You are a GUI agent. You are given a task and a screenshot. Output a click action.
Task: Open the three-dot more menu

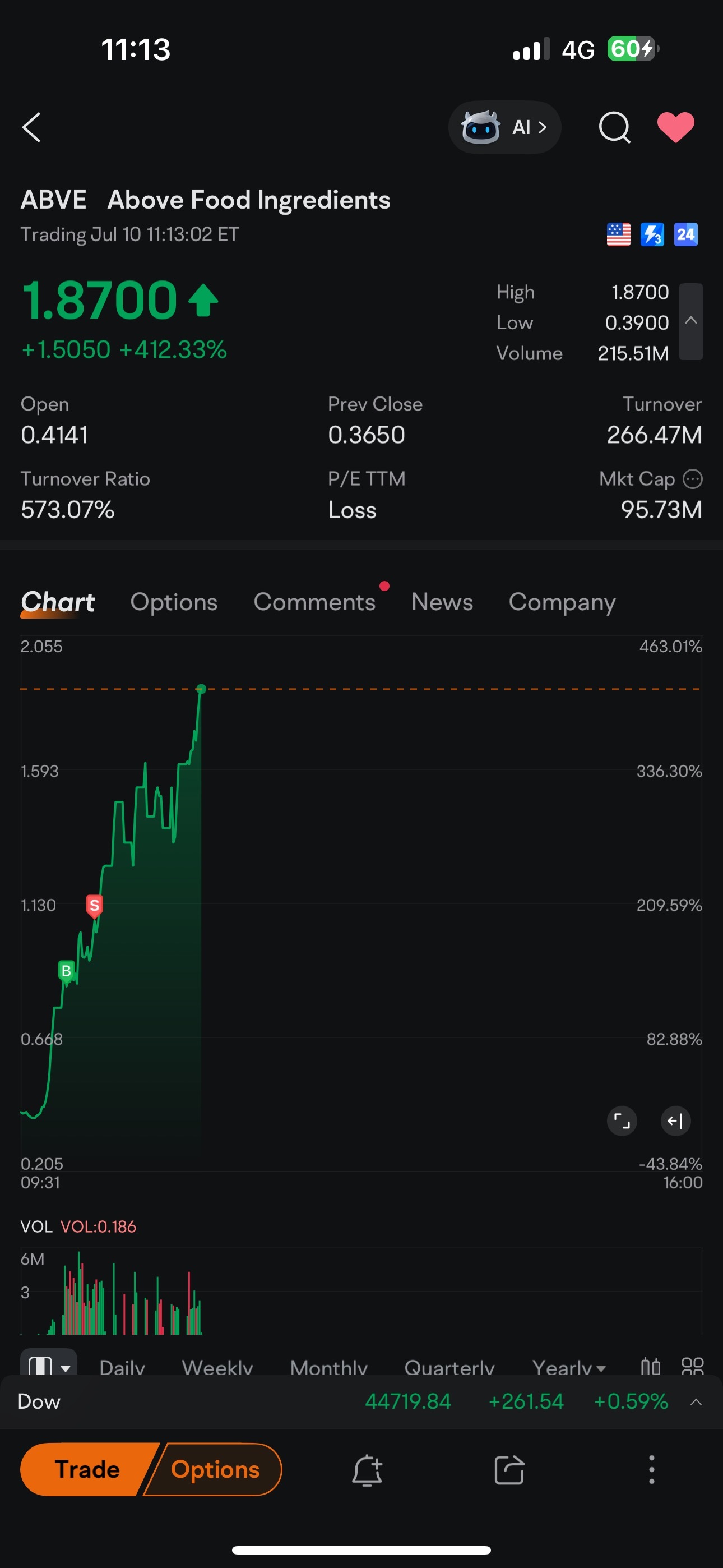coord(652,1469)
